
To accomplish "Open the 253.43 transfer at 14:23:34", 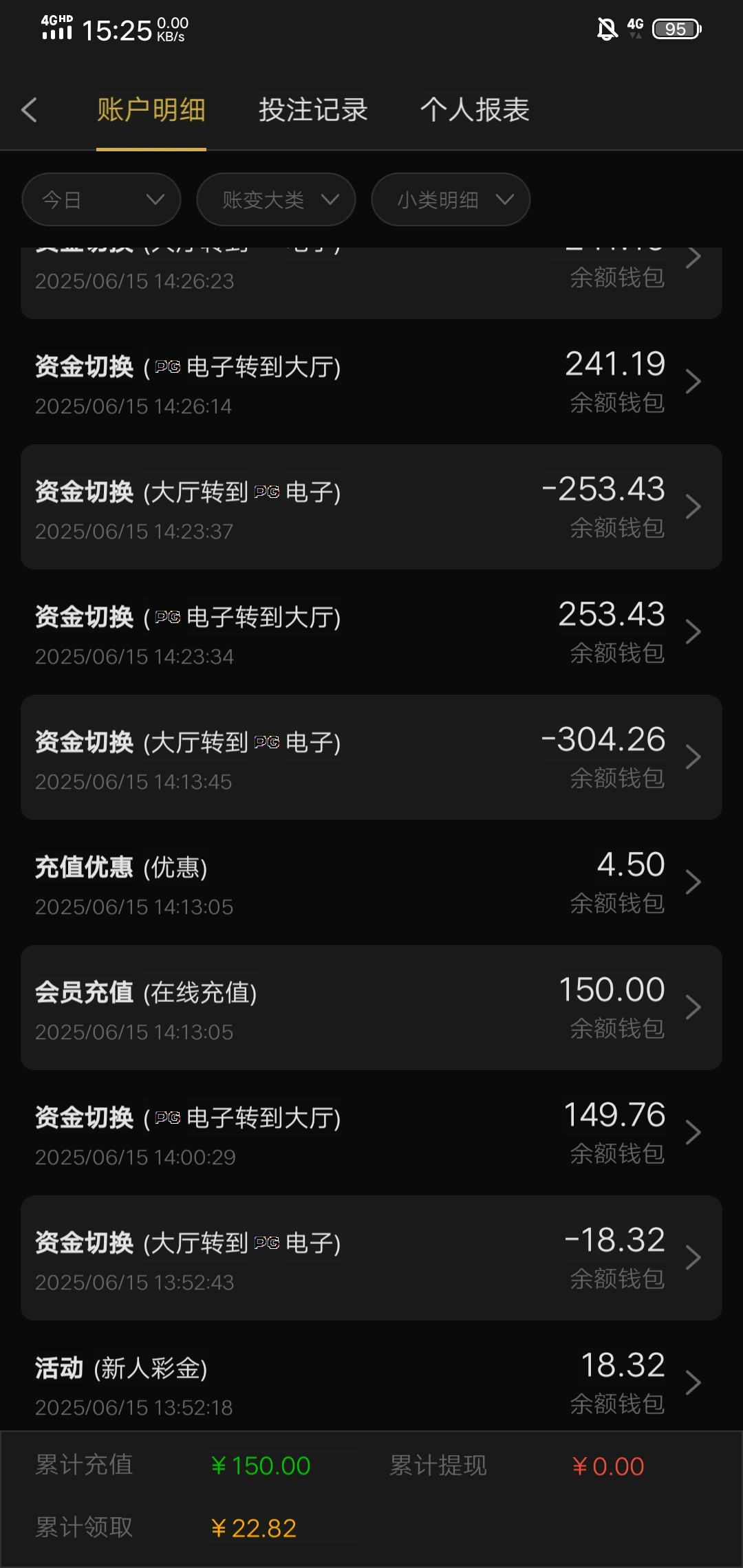I will pyautogui.click(x=371, y=632).
